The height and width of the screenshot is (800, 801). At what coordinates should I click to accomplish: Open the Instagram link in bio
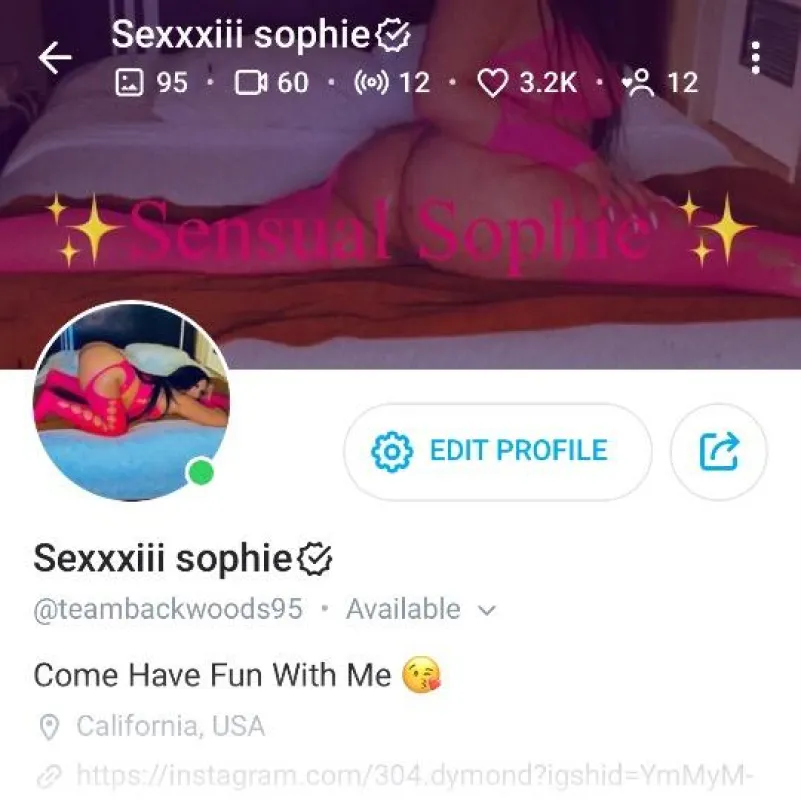(414, 775)
